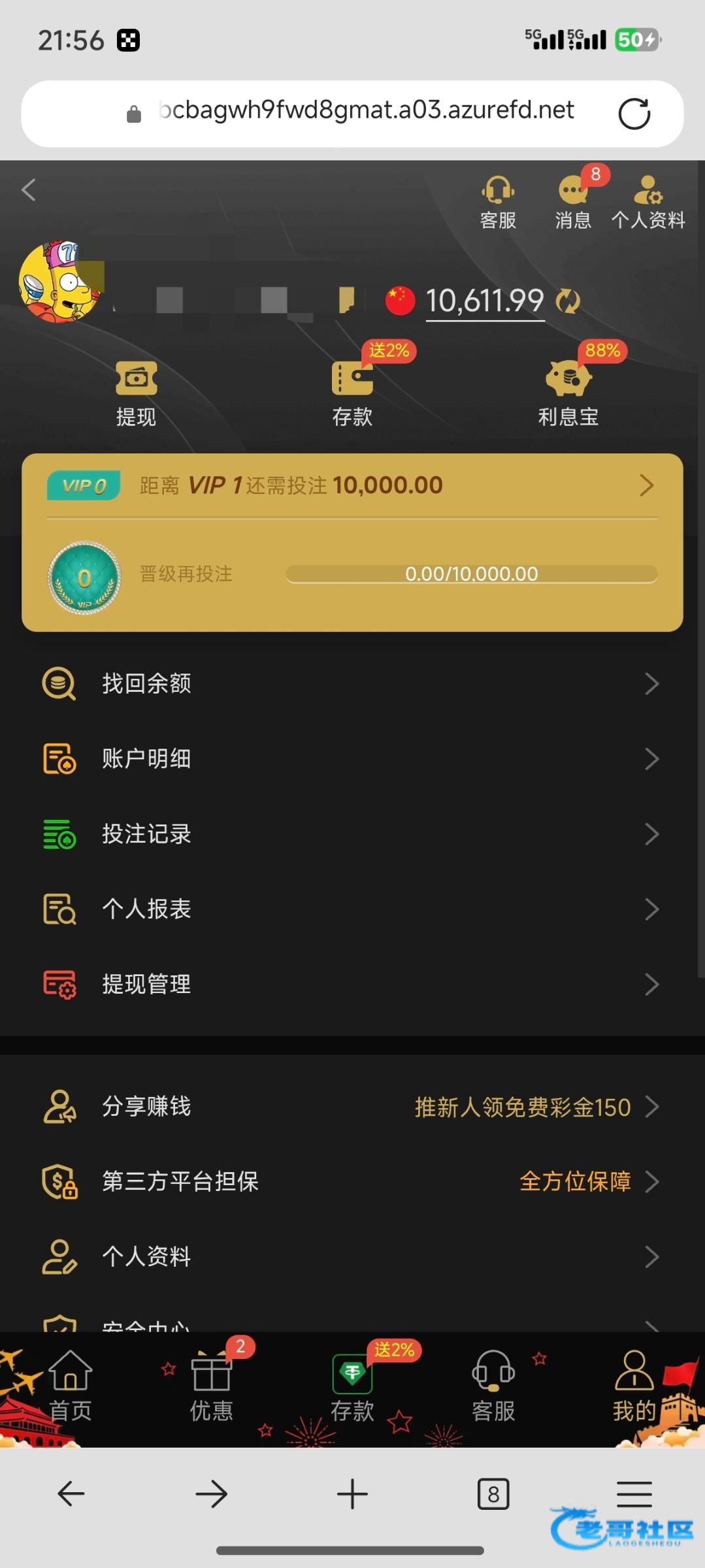Refresh the balance amount

click(568, 301)
